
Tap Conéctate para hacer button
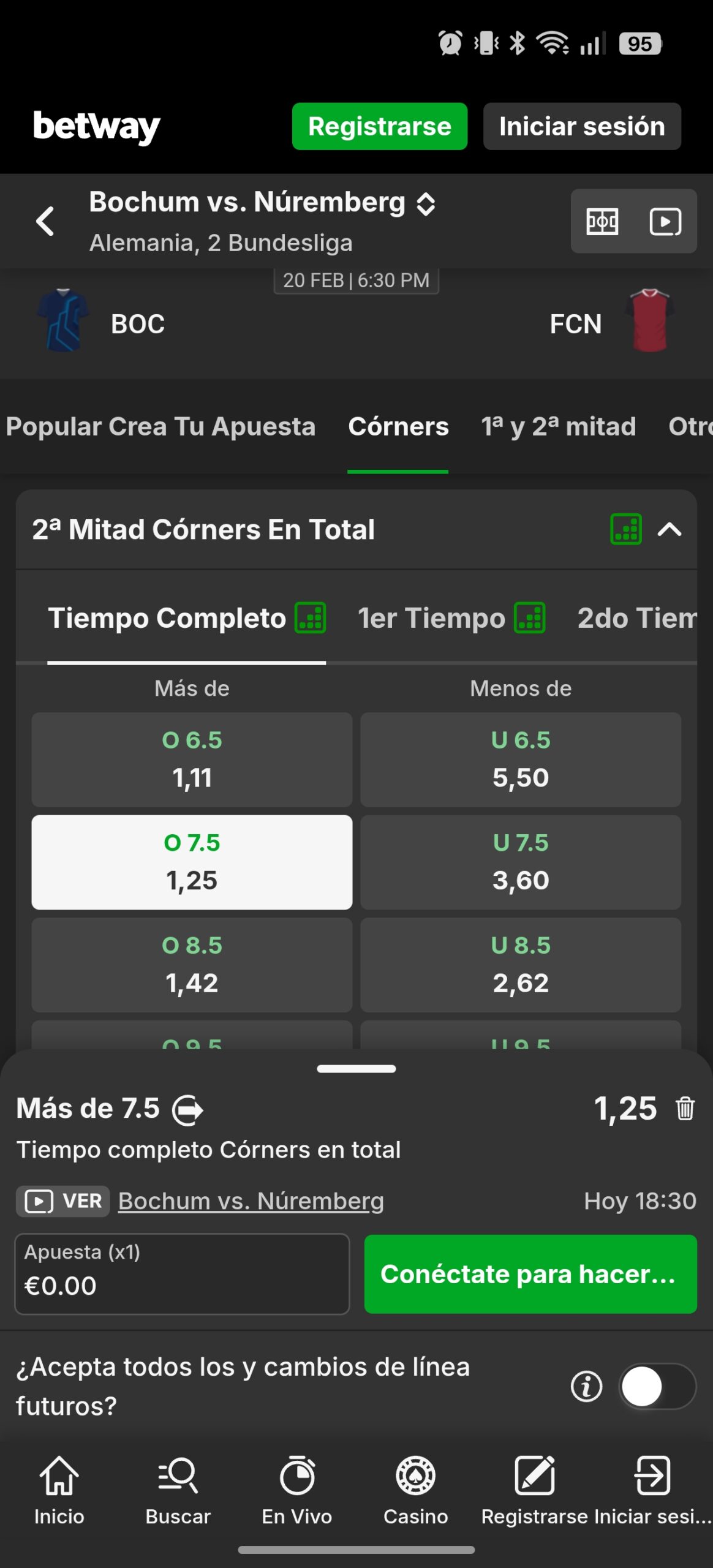tap(530, 1274)
